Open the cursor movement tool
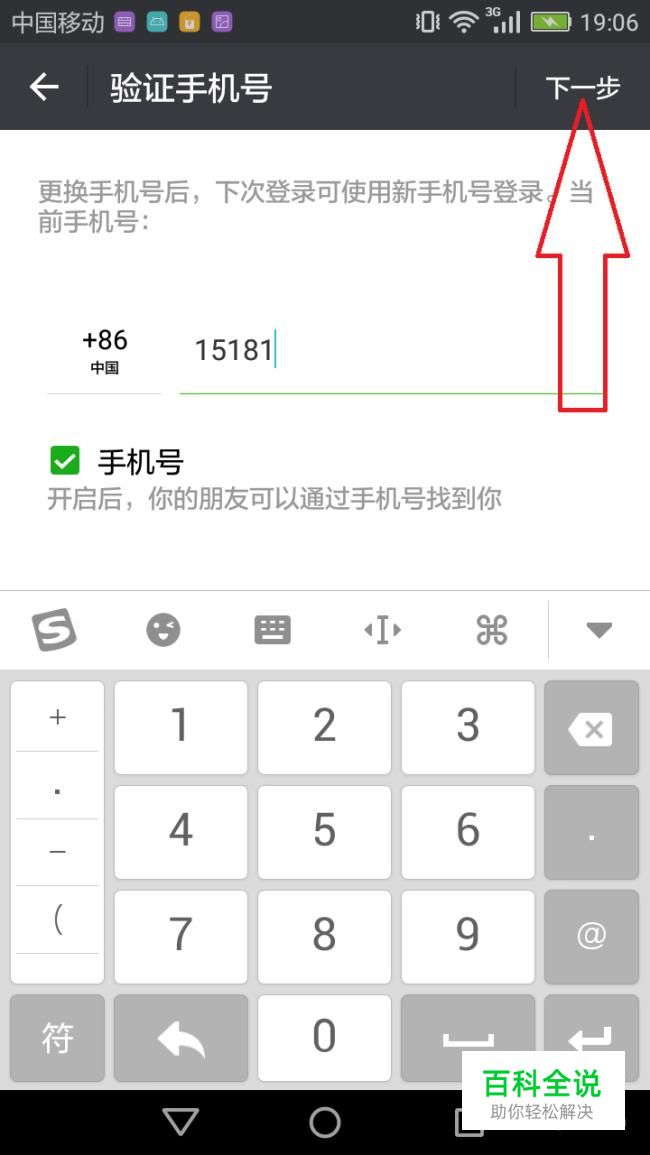The image size is (650, 1155). (x=382, y=630)
